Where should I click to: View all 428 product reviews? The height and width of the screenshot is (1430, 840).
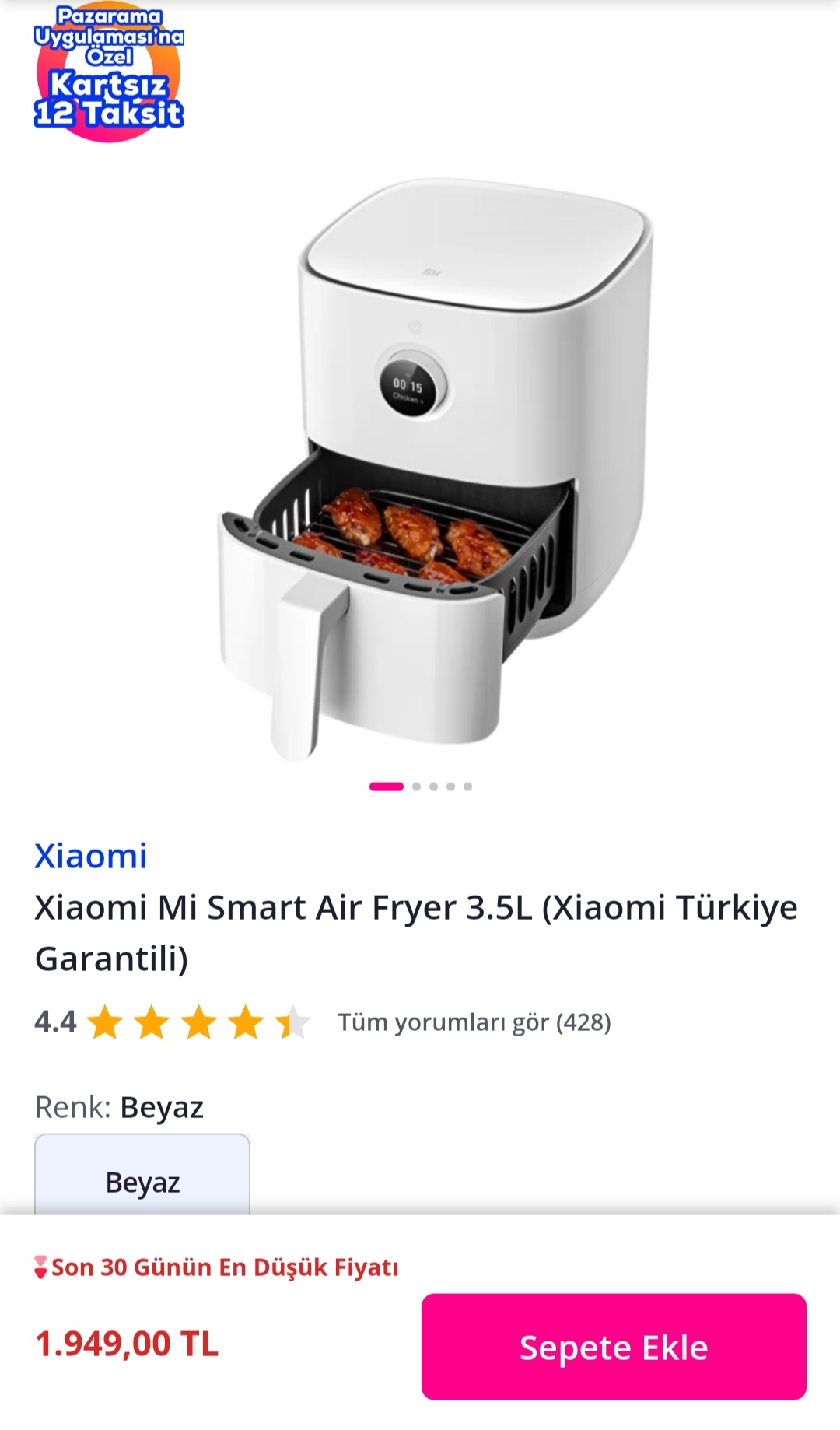(x=474, y=1022)
